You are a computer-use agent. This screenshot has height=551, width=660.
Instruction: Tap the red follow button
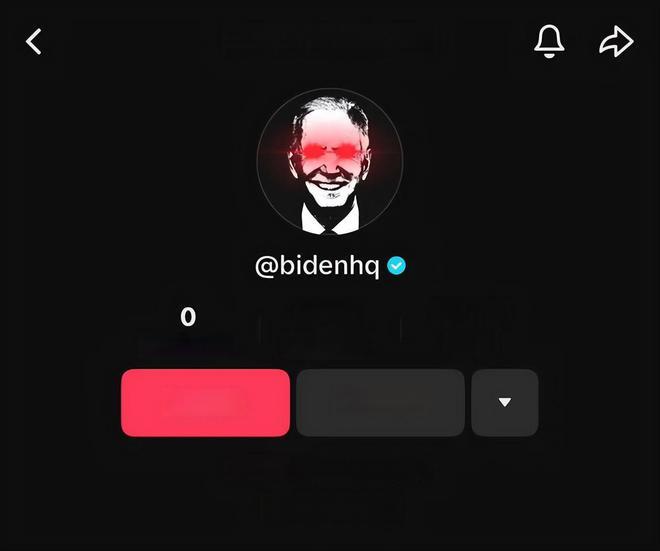(205, 403)
